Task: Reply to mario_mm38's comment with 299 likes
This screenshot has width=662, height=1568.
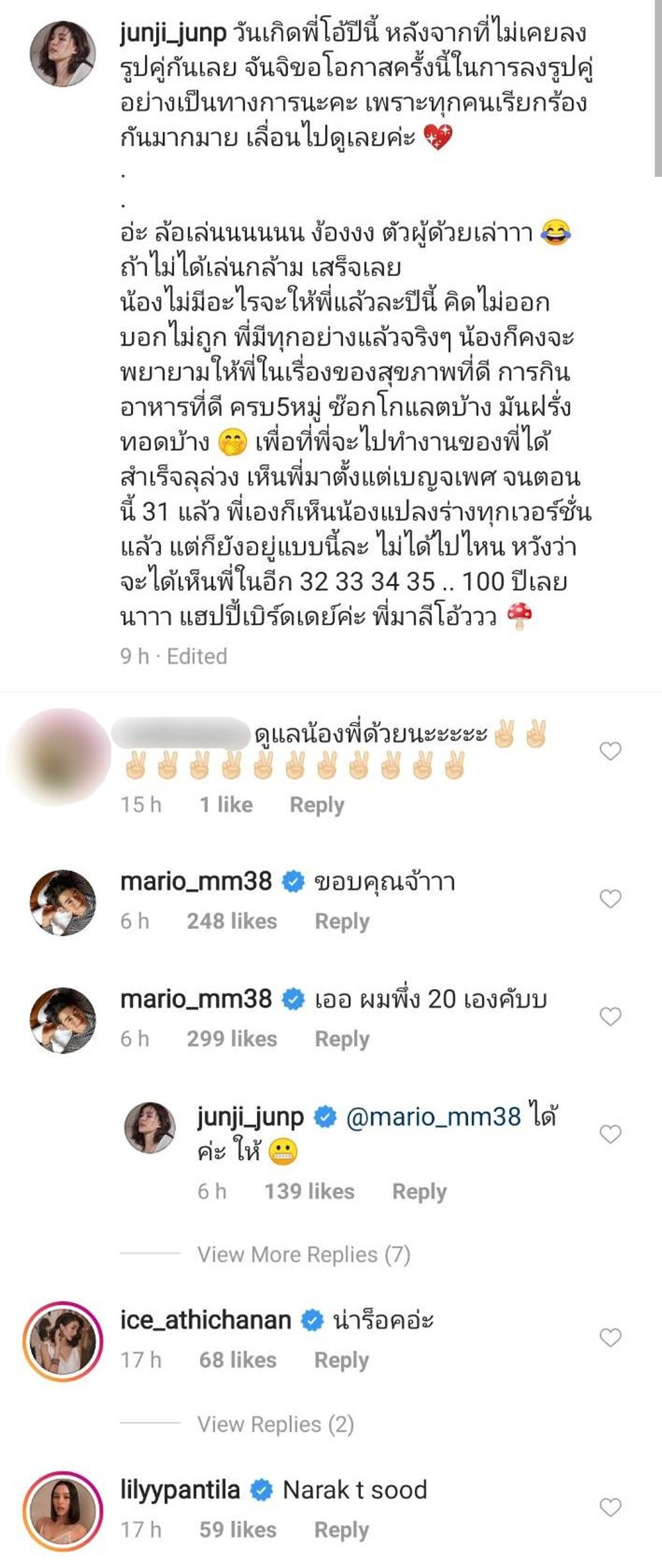Action: 342,1039
